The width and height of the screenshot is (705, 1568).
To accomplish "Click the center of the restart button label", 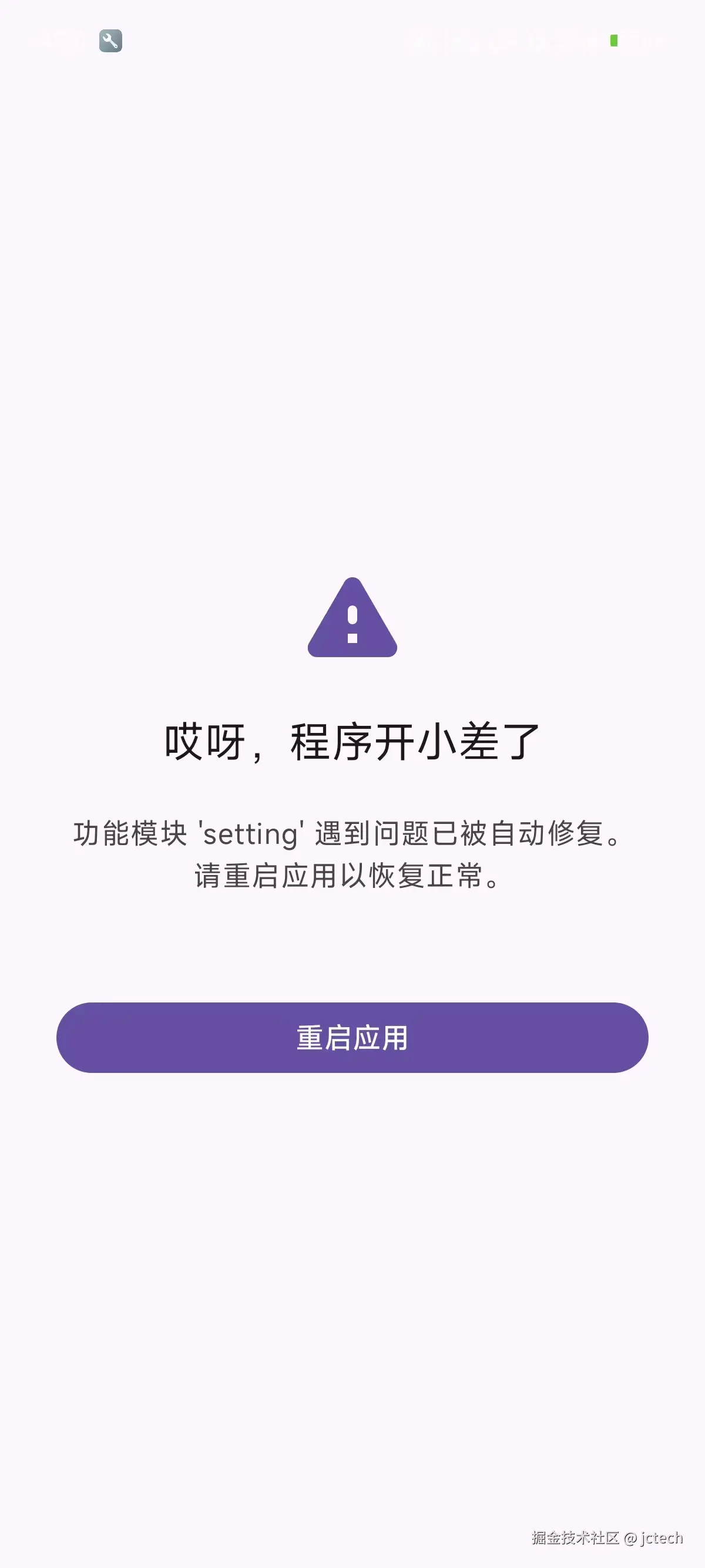I will pyautogui.click(x=352, y=1037).
